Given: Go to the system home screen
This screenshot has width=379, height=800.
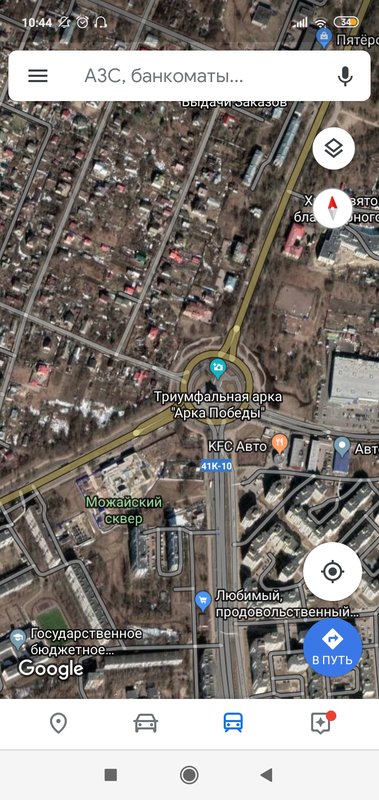Looking at the screenshot, I should click(189, 775).
